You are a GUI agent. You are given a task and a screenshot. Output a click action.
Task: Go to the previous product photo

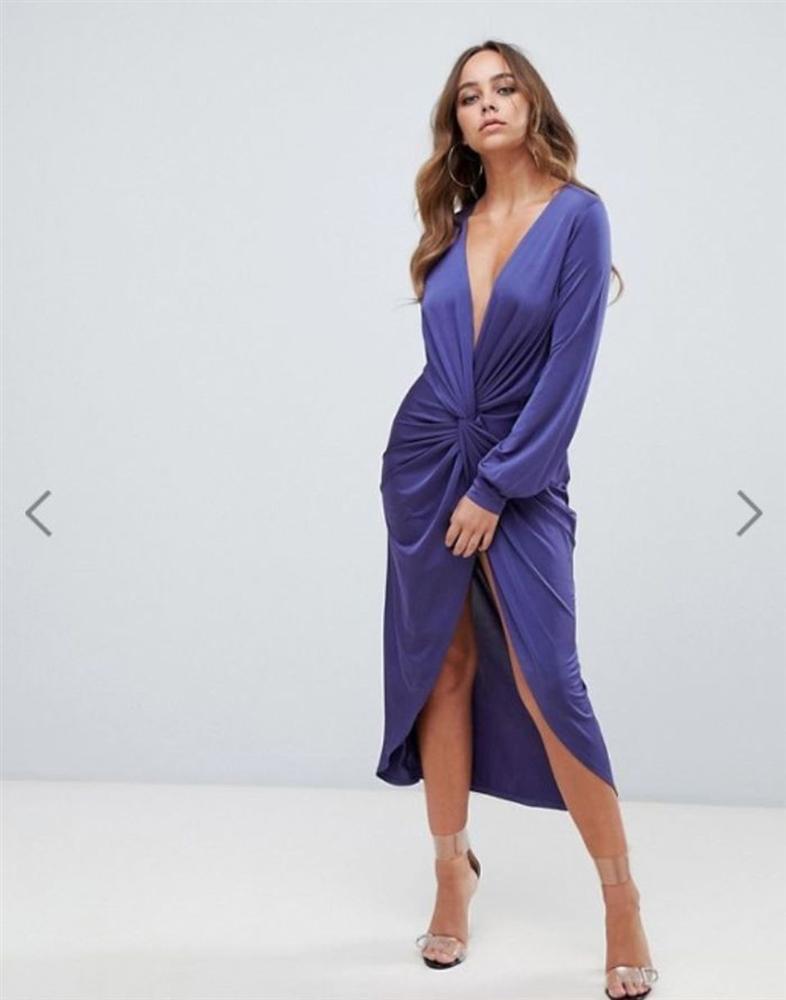click(x=38, y=513)
